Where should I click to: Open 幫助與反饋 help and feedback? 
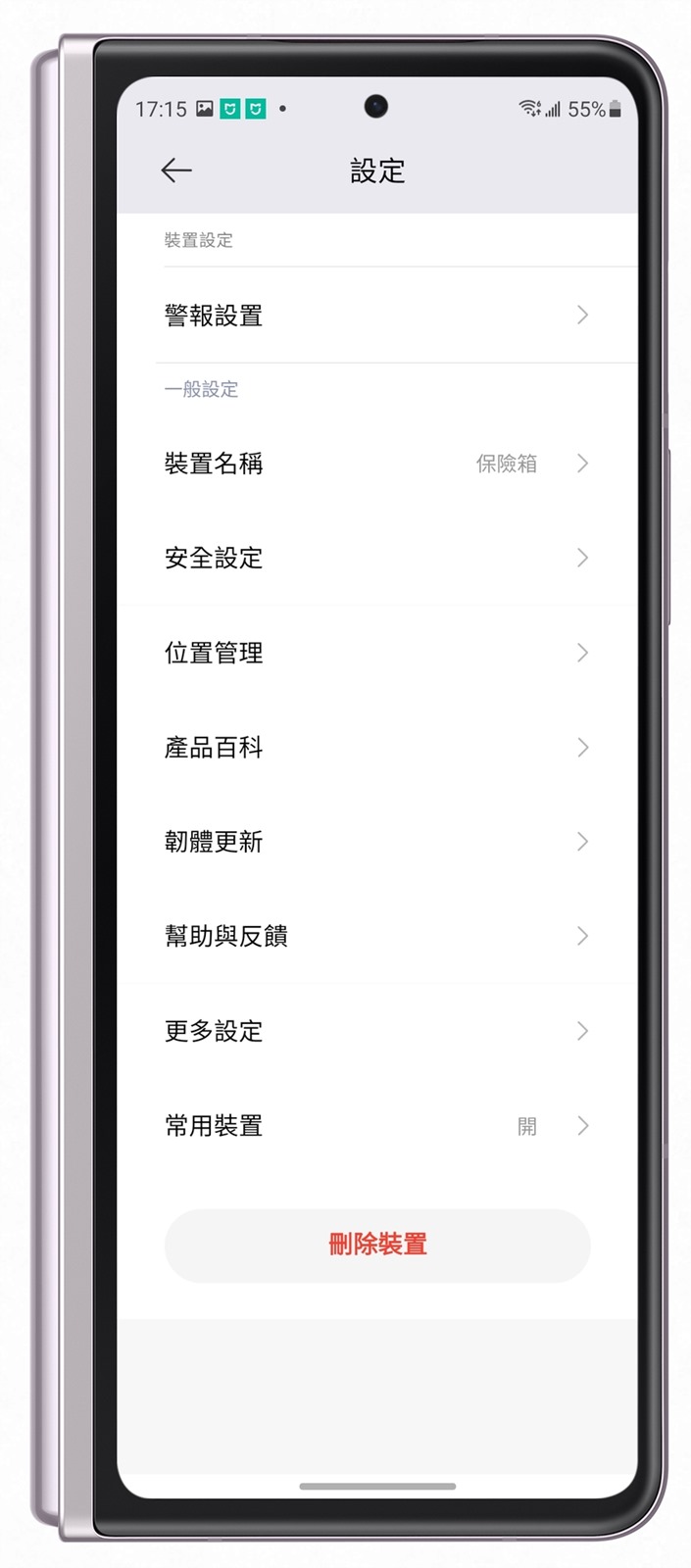click(x=376, y=937)
